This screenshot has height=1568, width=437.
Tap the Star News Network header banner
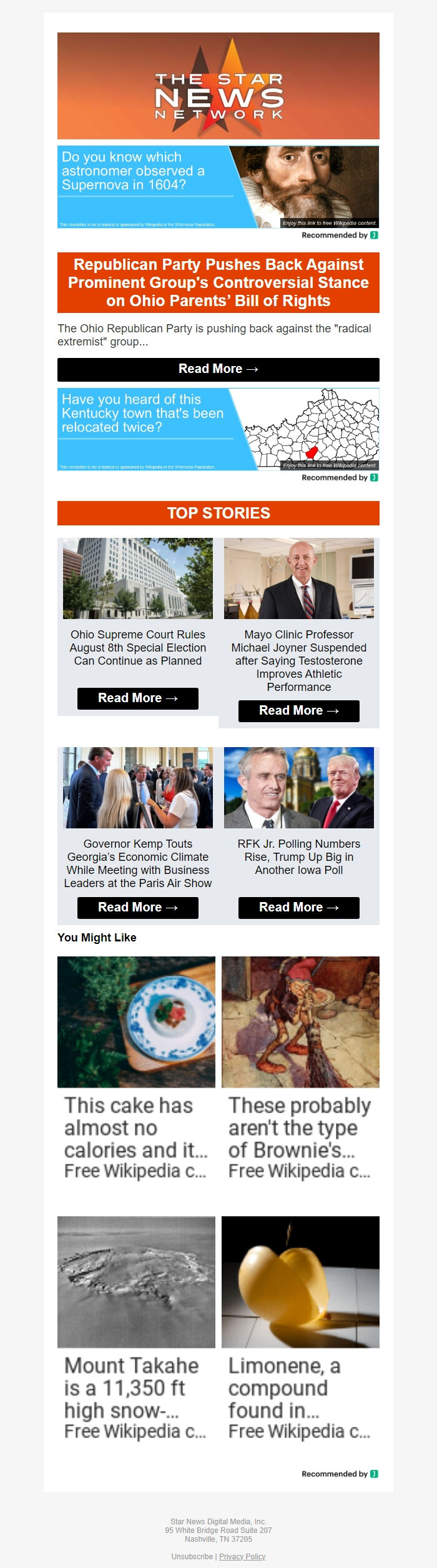218,86
